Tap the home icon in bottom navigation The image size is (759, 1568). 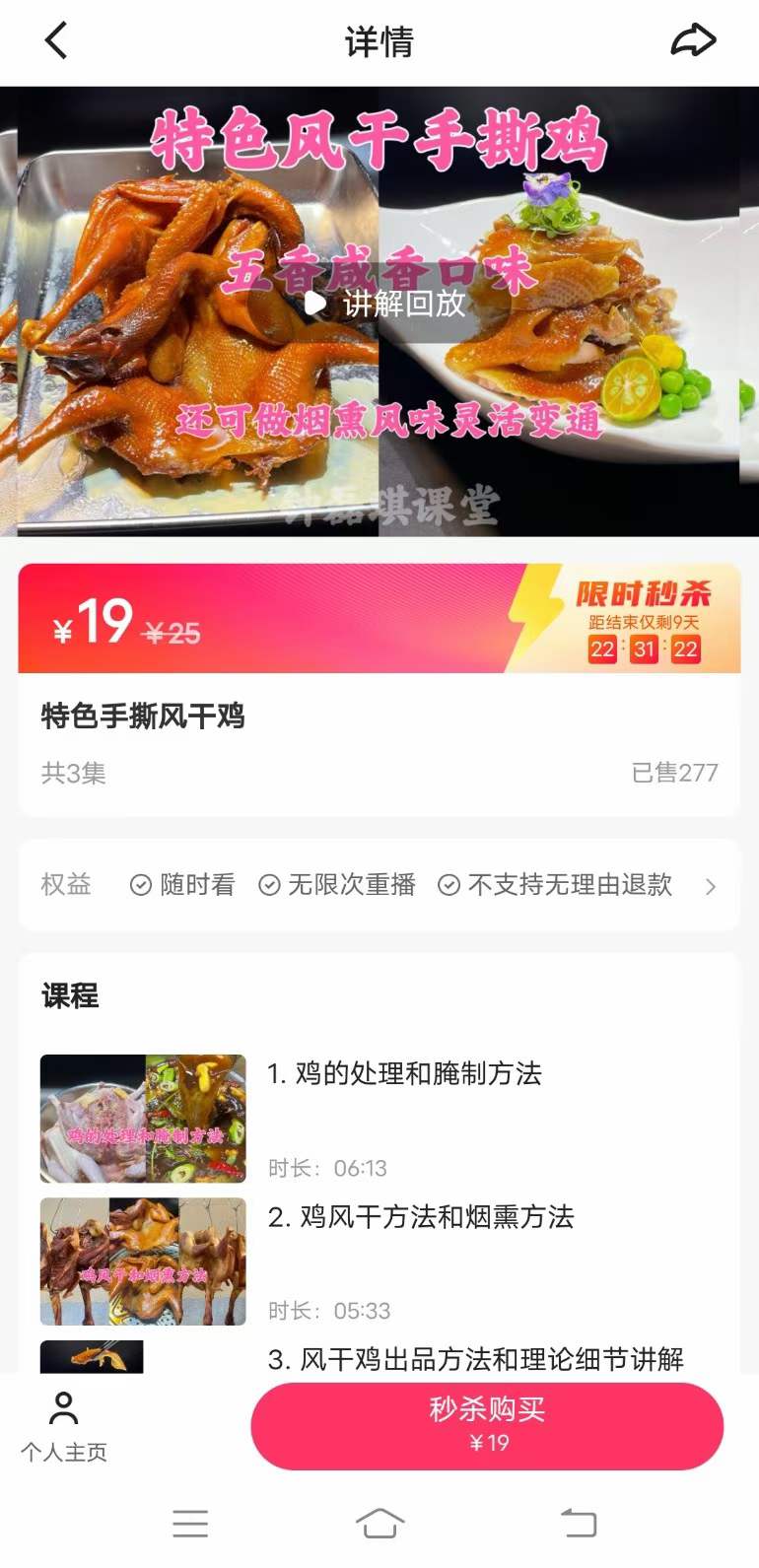click(379, 1523)
